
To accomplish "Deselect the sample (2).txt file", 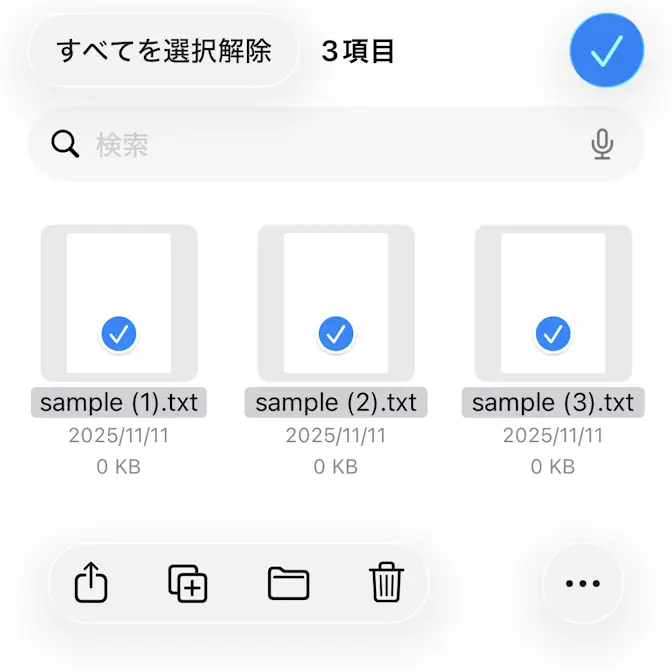I will click(336, 335).
